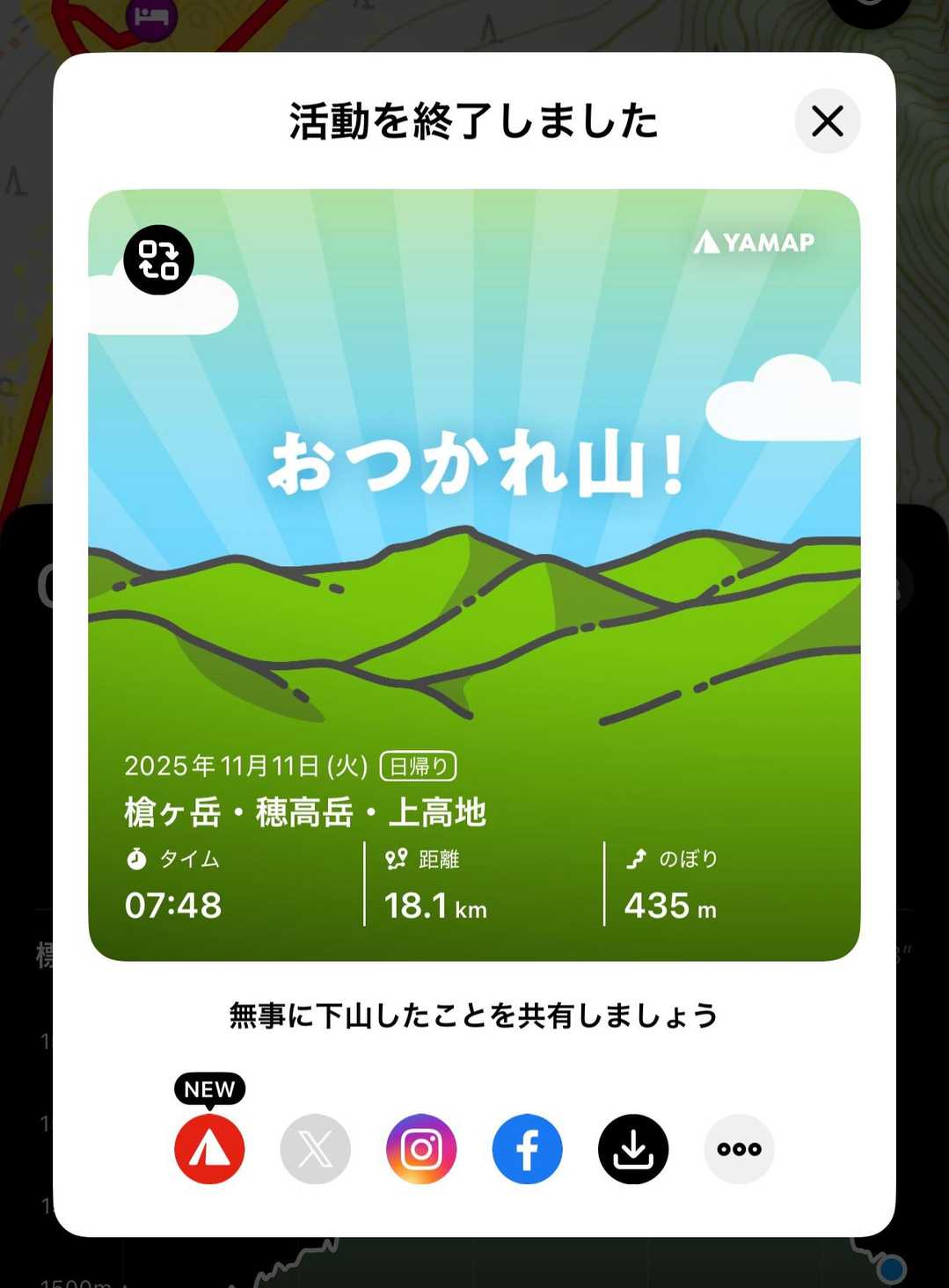
Task: Share the activity on Facebook
Action: pos(527,1148)
